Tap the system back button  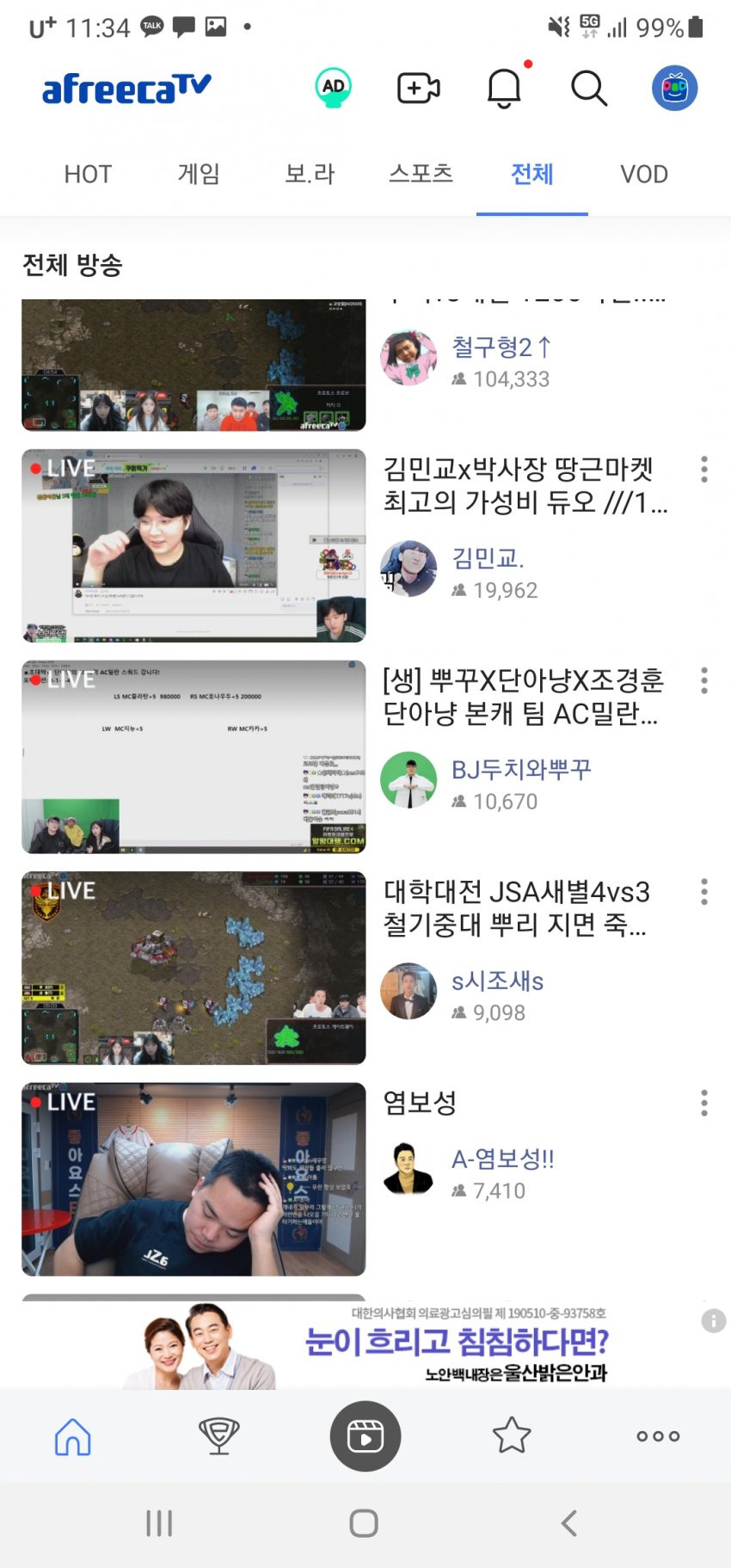[x=568, y=1522]
